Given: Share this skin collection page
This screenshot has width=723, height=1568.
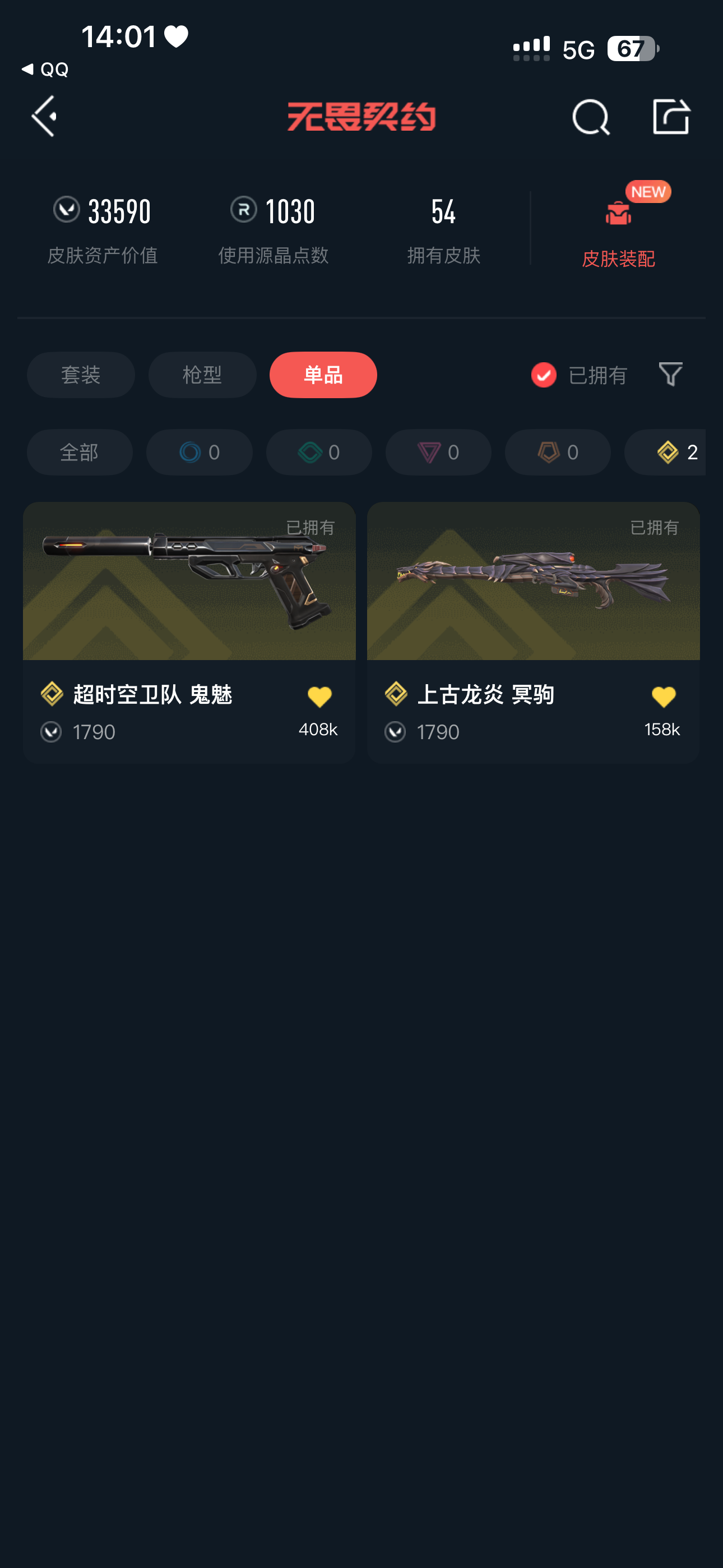Looking at the screenshot, I should (x=671, y=116).
